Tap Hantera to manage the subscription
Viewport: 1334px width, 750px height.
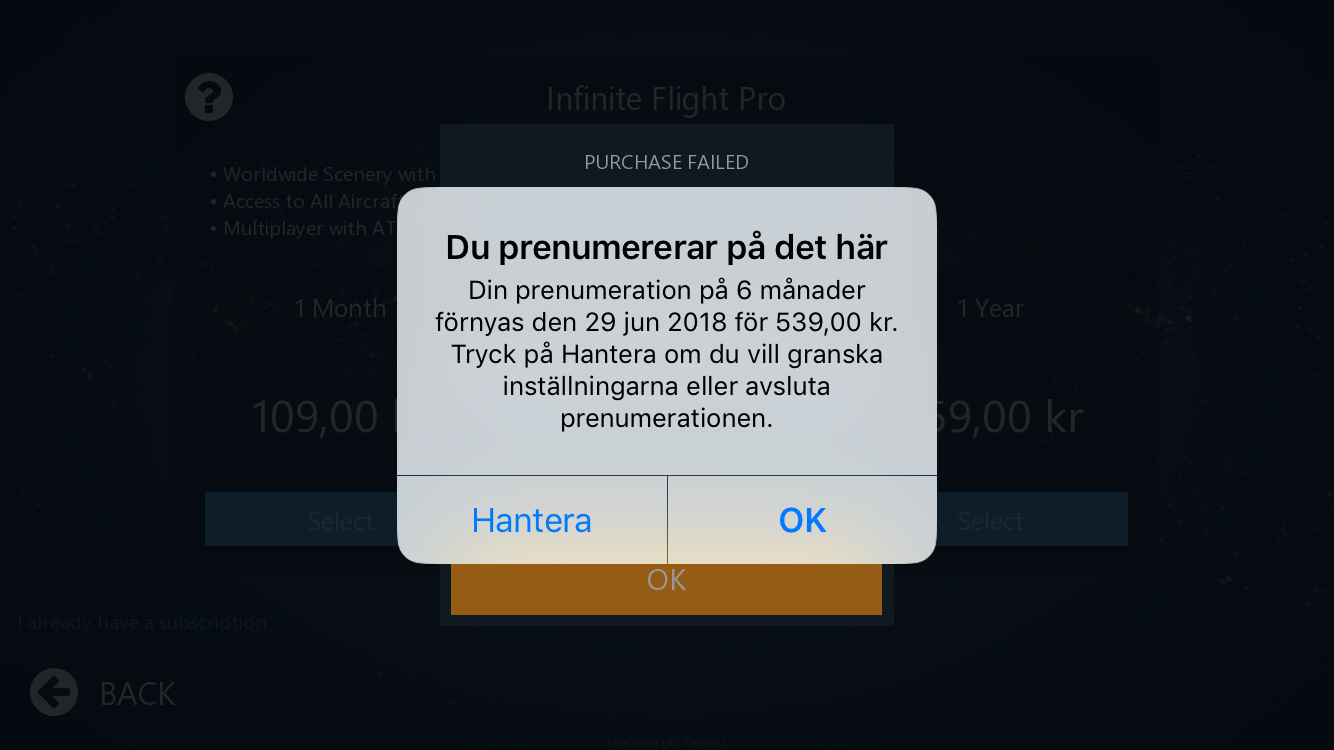532,520
